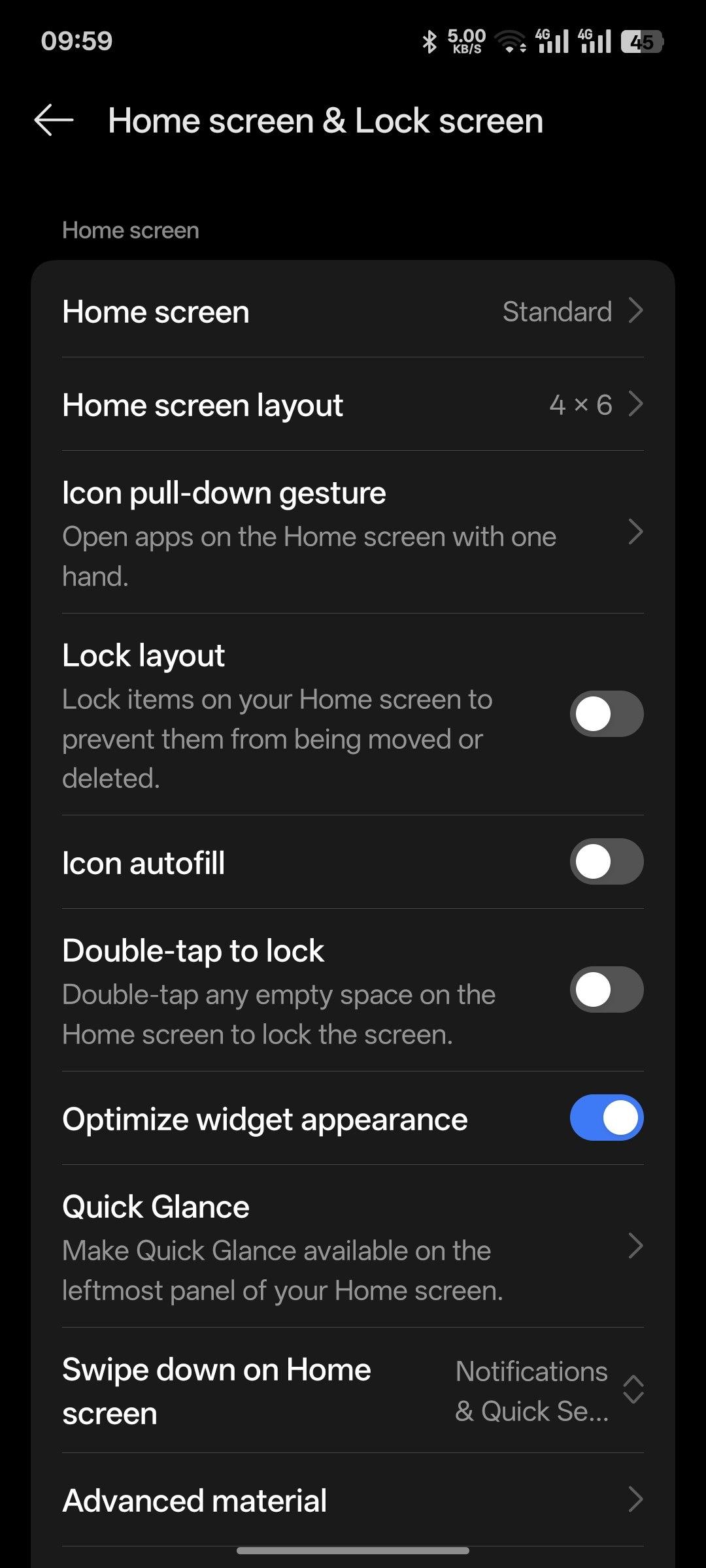Open Home screen layout options
This screenshot has width=706, height=1568.
point(353,404)
